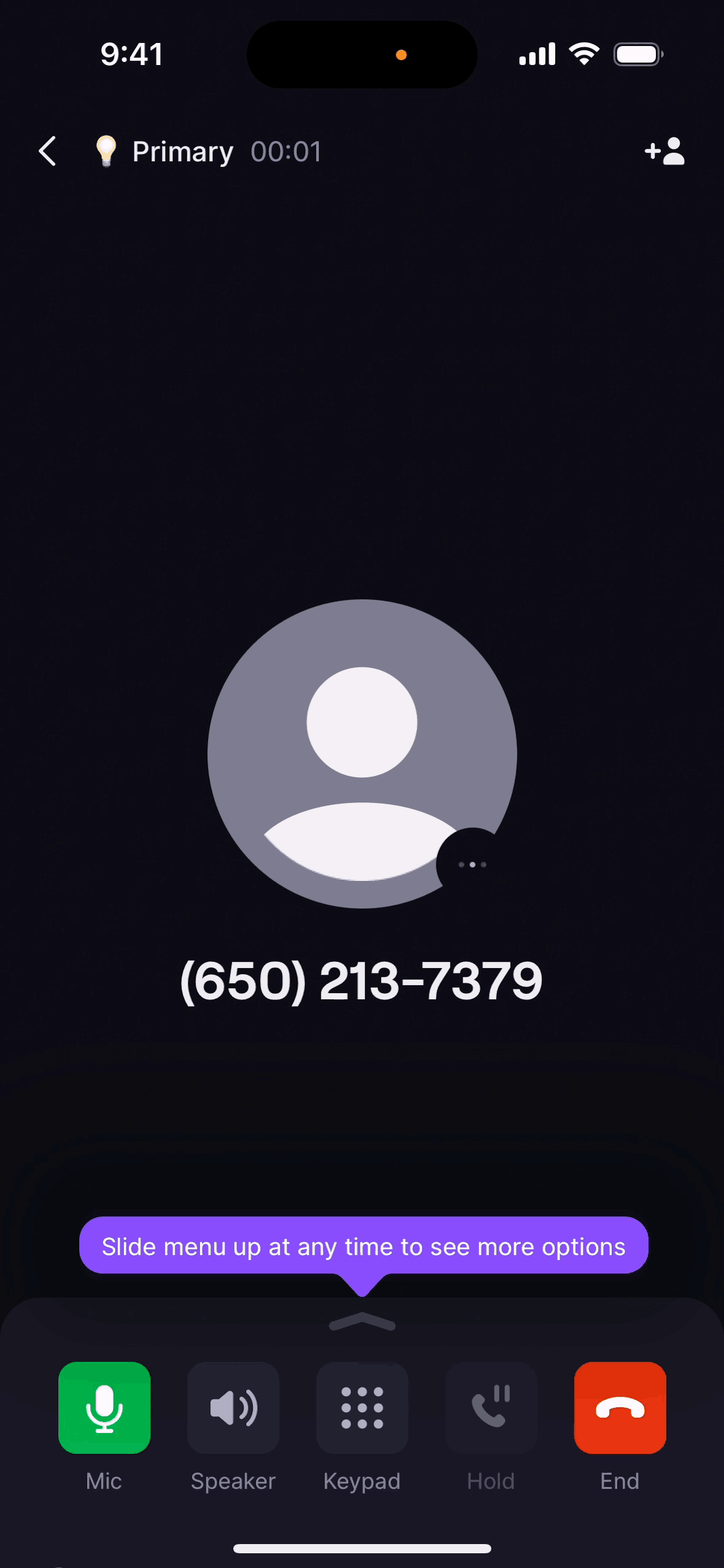Go back from the call screen

[48, 152]
